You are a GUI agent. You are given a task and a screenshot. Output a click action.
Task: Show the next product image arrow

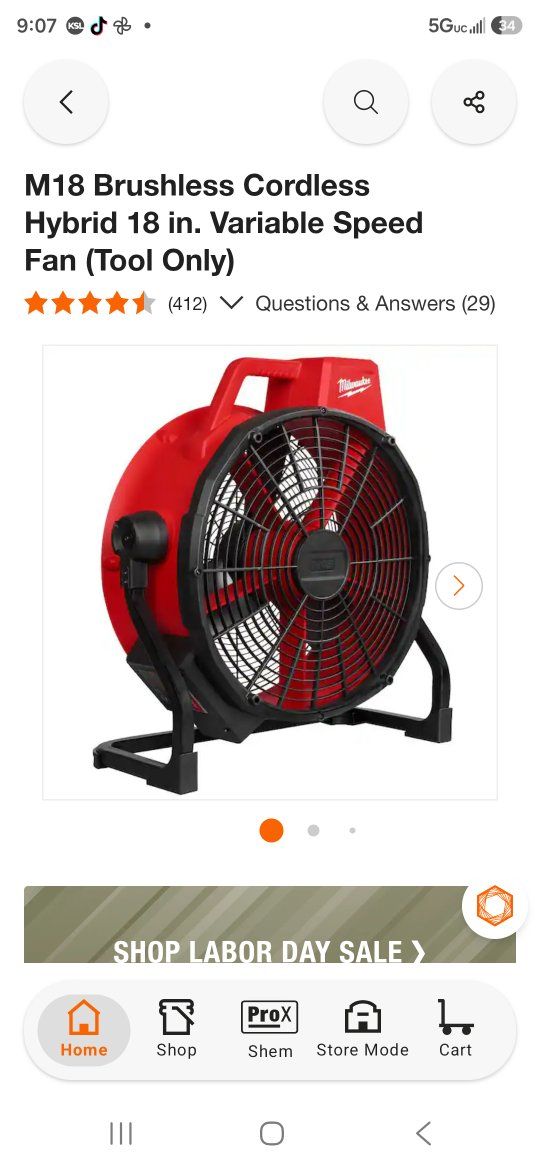point(459,586)
